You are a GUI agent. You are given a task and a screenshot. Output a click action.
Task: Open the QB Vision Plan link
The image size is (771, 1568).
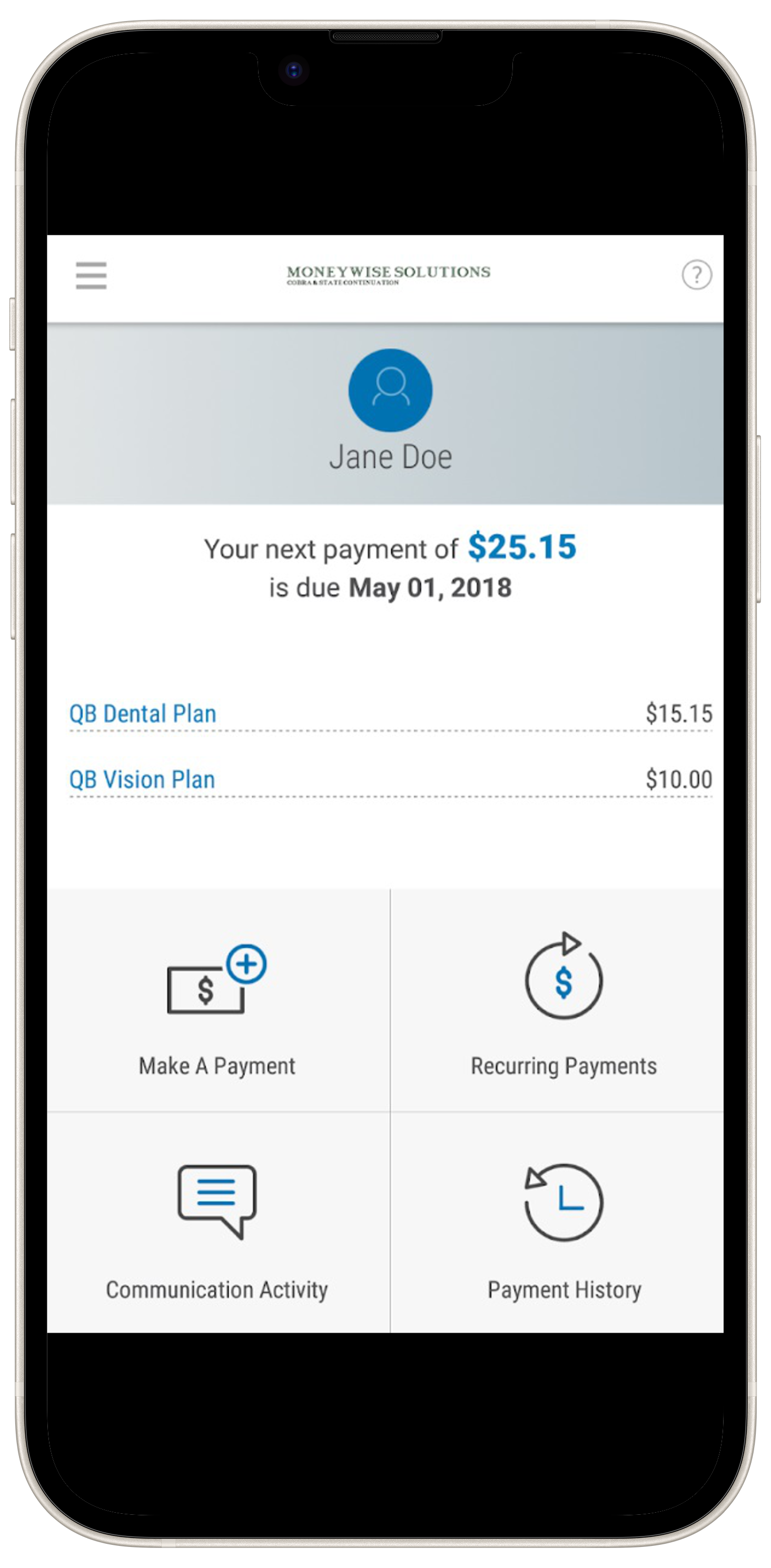click(x=142, y=779)
